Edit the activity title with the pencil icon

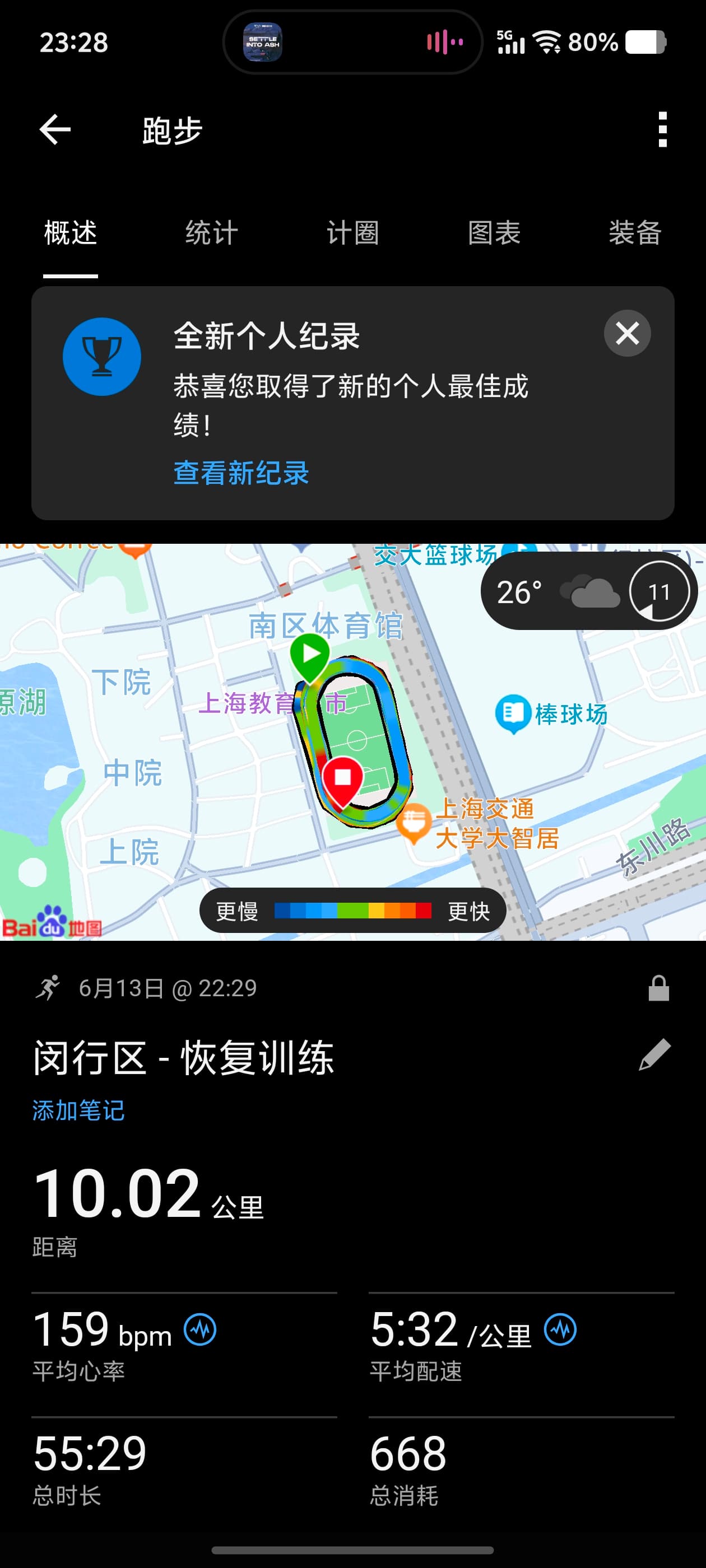click(655, 1055)
